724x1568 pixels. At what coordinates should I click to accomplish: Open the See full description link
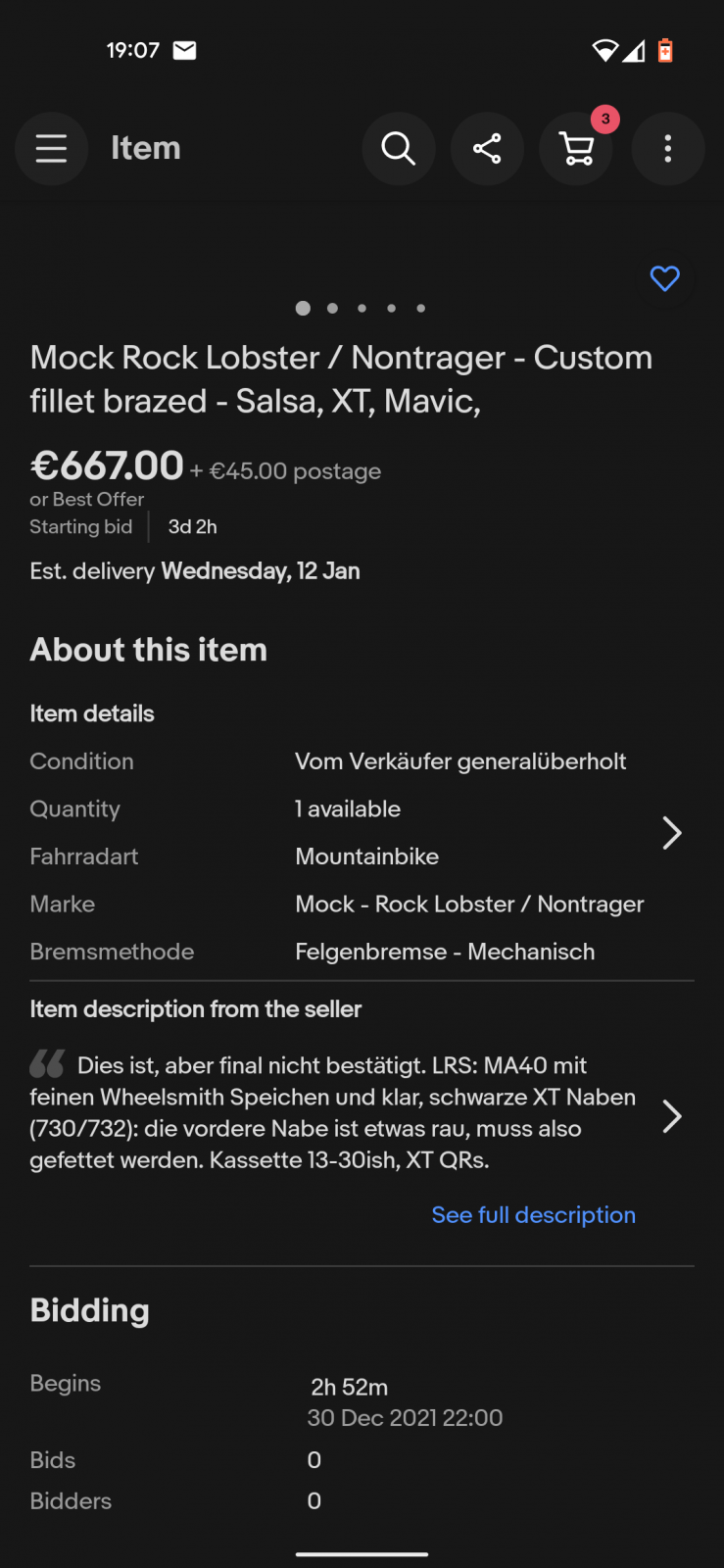point(533,1214)
